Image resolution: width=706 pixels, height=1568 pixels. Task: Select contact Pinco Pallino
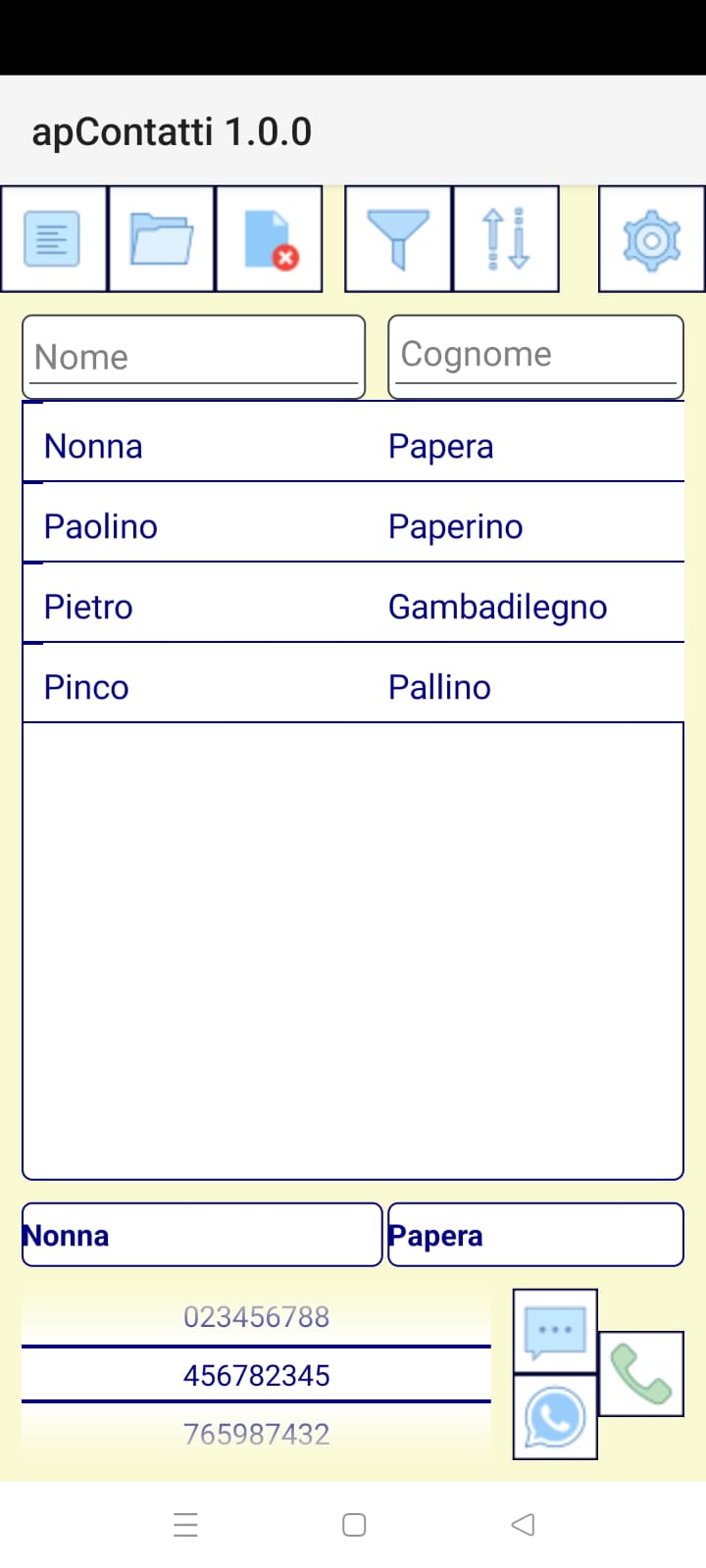click(353, 687)
